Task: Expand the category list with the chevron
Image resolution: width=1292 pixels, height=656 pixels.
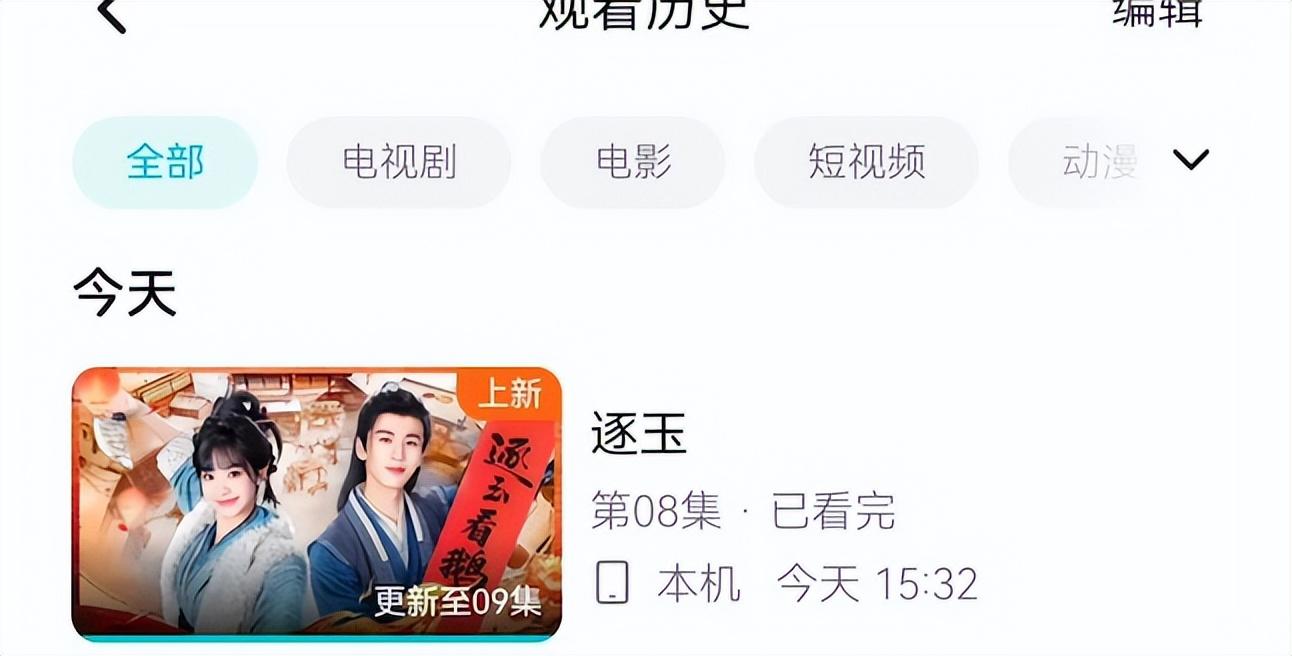Action: [x=1190, y=160]
